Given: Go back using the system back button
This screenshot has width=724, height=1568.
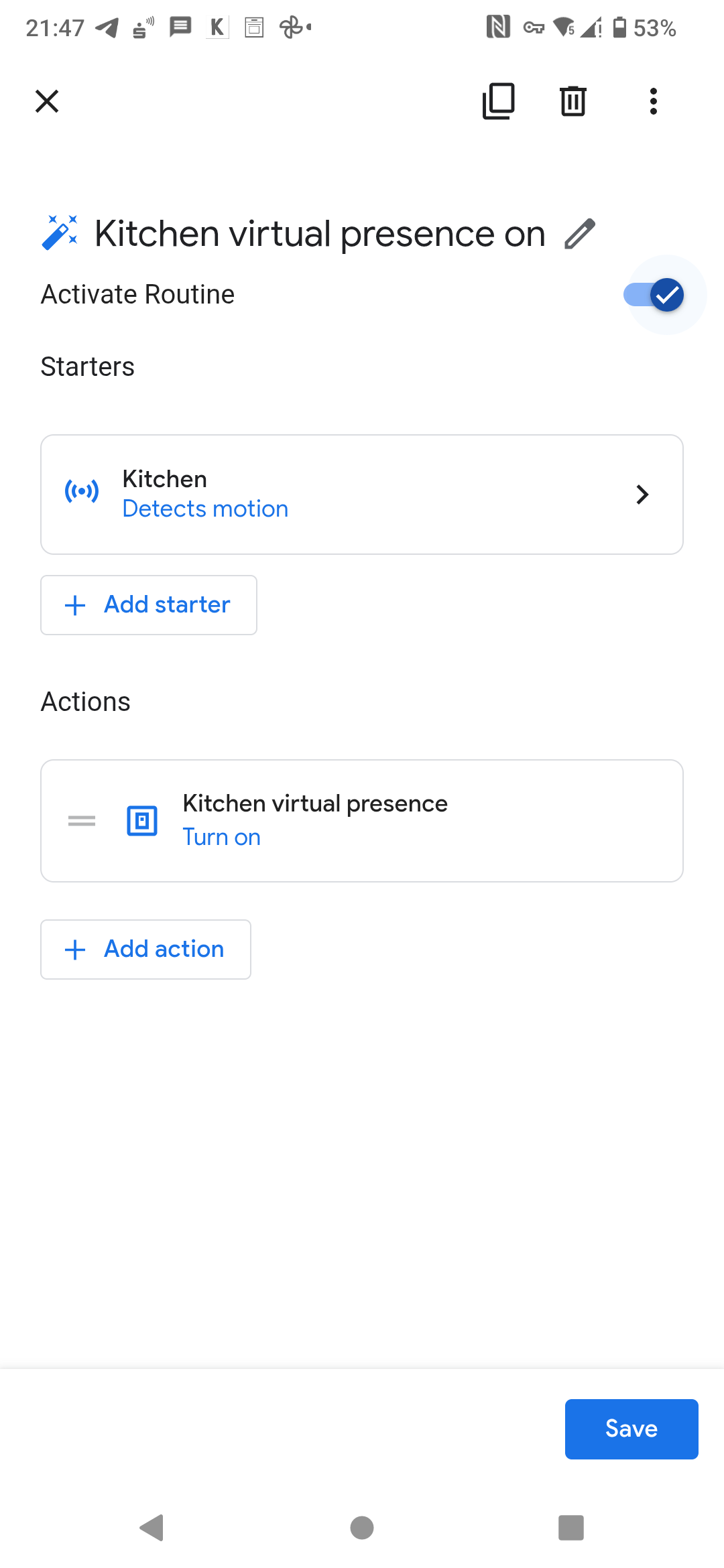Looking at the screenshot, I should point(152,1528).
